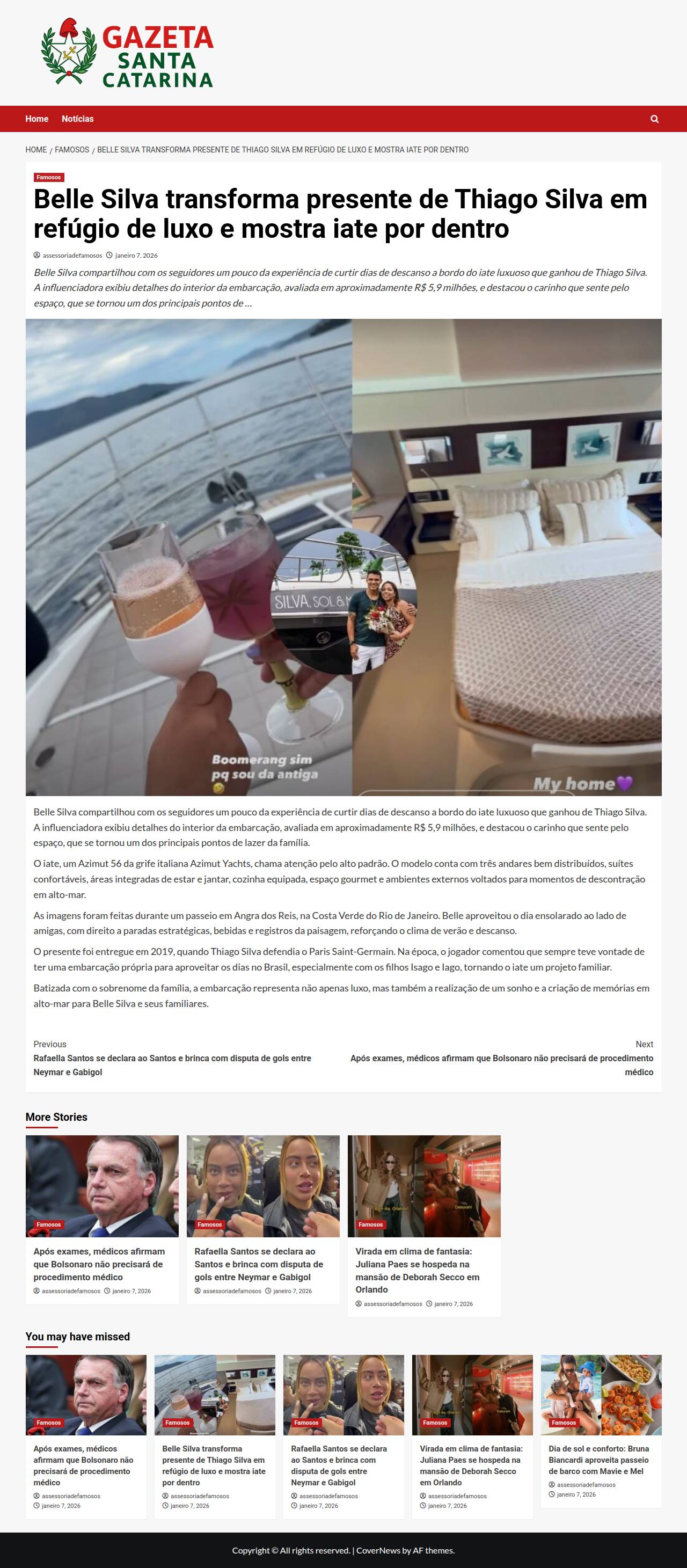Open the Notícias menu item
Viewport: 687px width, 1568px height.
pos(77,119)
